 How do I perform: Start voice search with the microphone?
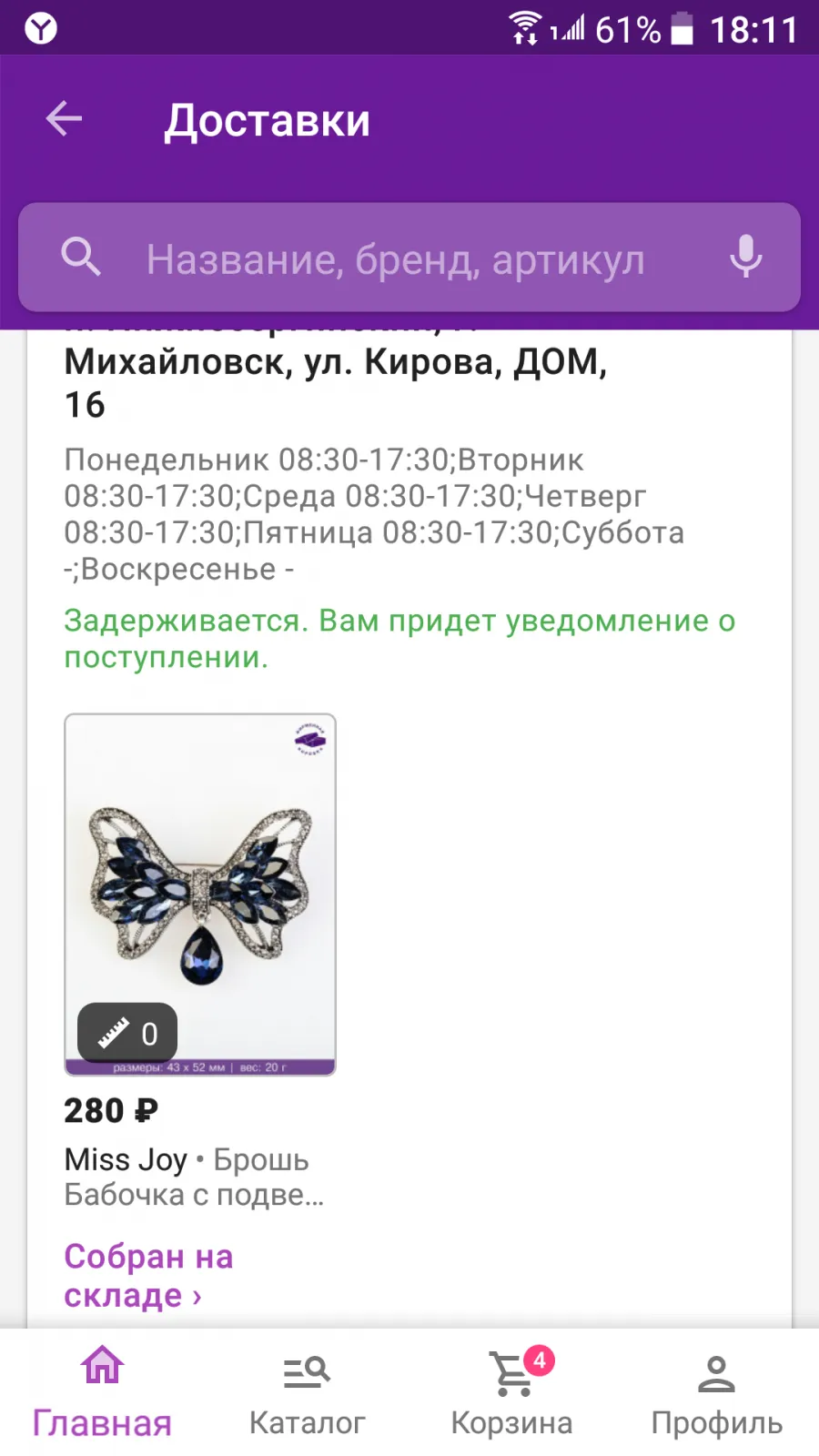(x=745, y=258)
